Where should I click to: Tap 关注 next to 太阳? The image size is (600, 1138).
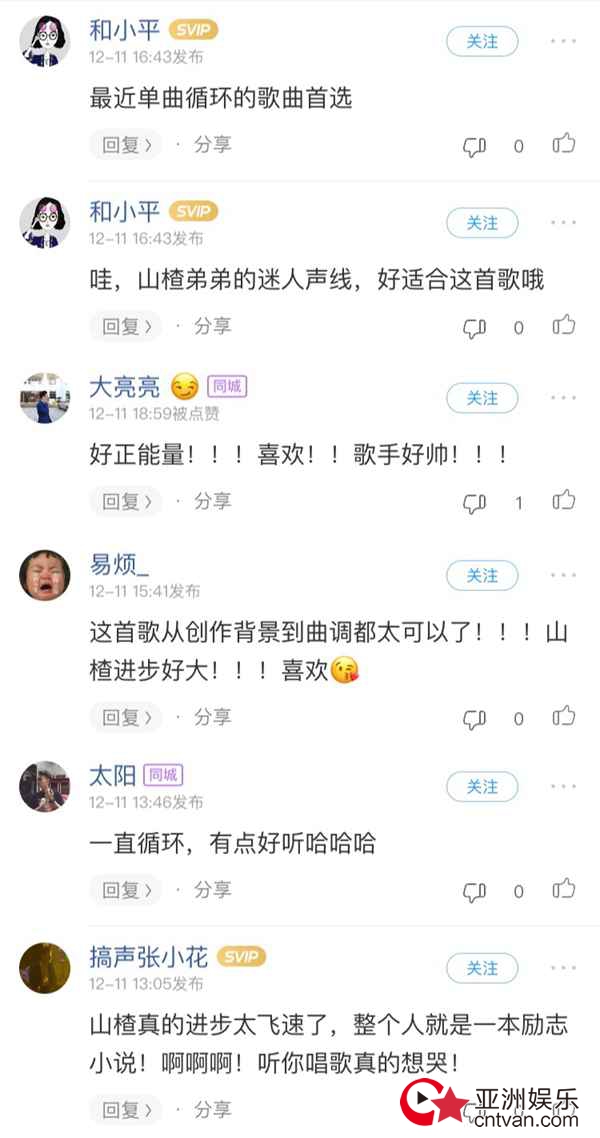482,787
